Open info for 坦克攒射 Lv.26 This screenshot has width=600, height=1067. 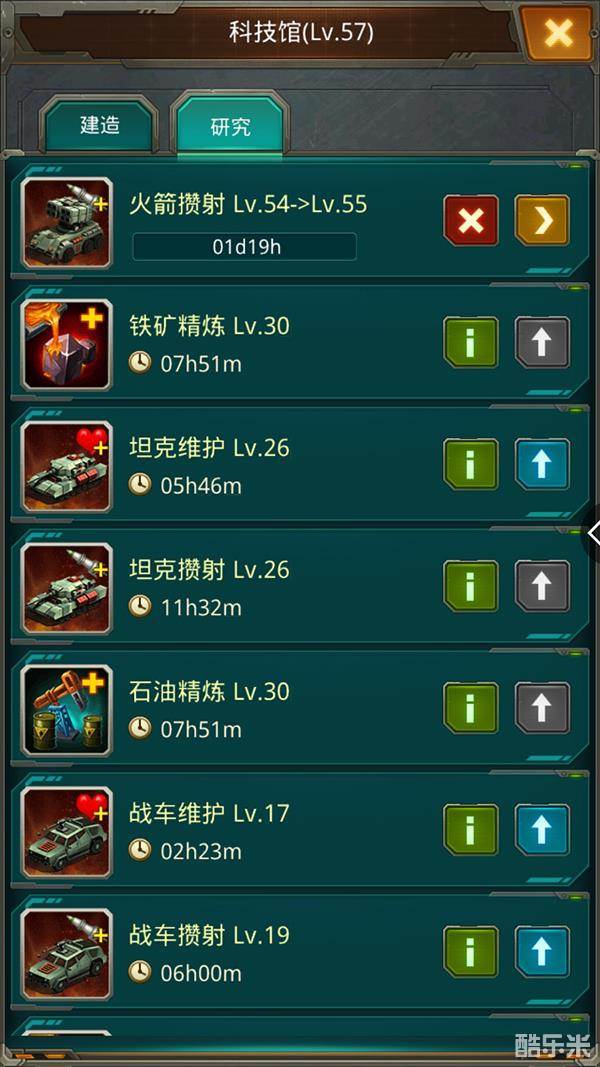471,587
